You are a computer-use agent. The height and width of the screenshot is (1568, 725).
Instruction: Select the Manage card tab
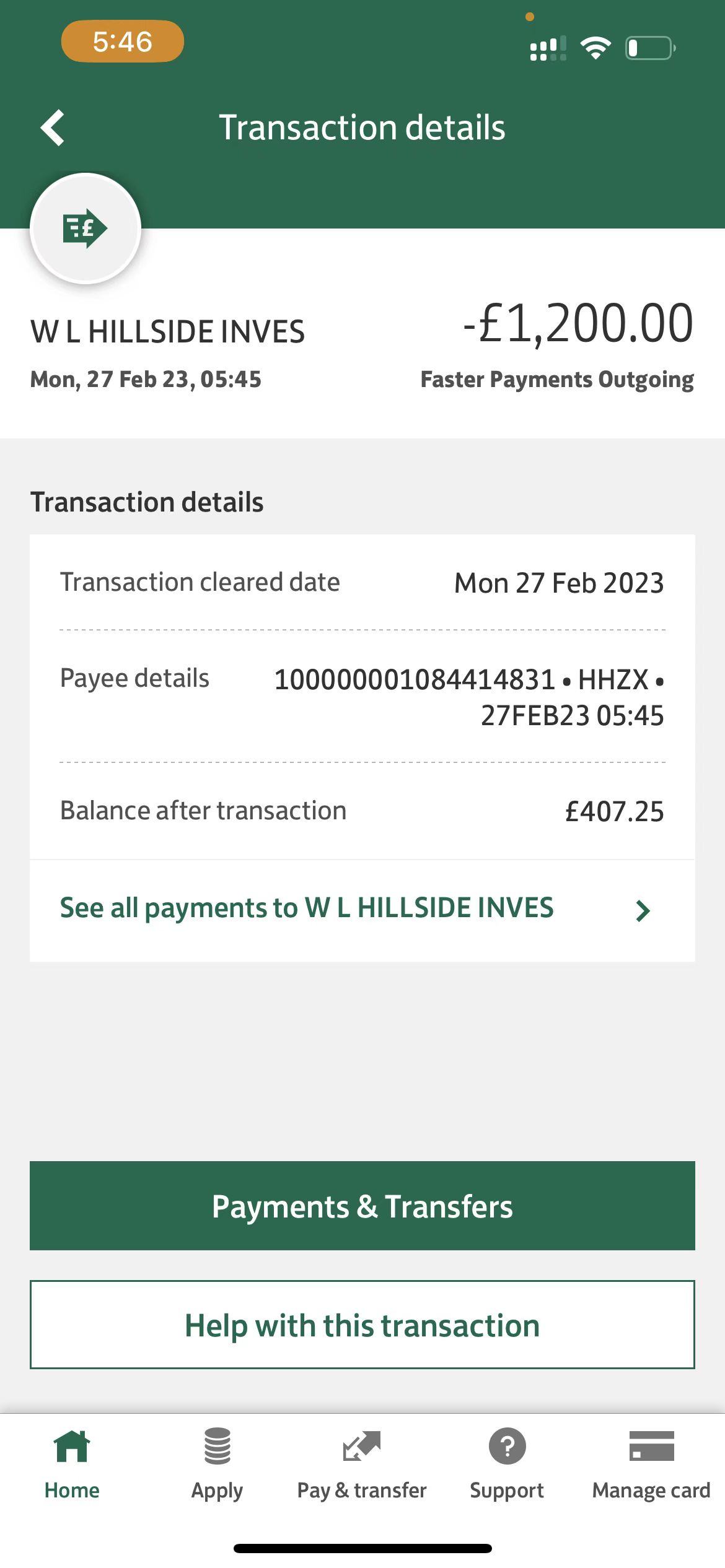click(651, 1464)
